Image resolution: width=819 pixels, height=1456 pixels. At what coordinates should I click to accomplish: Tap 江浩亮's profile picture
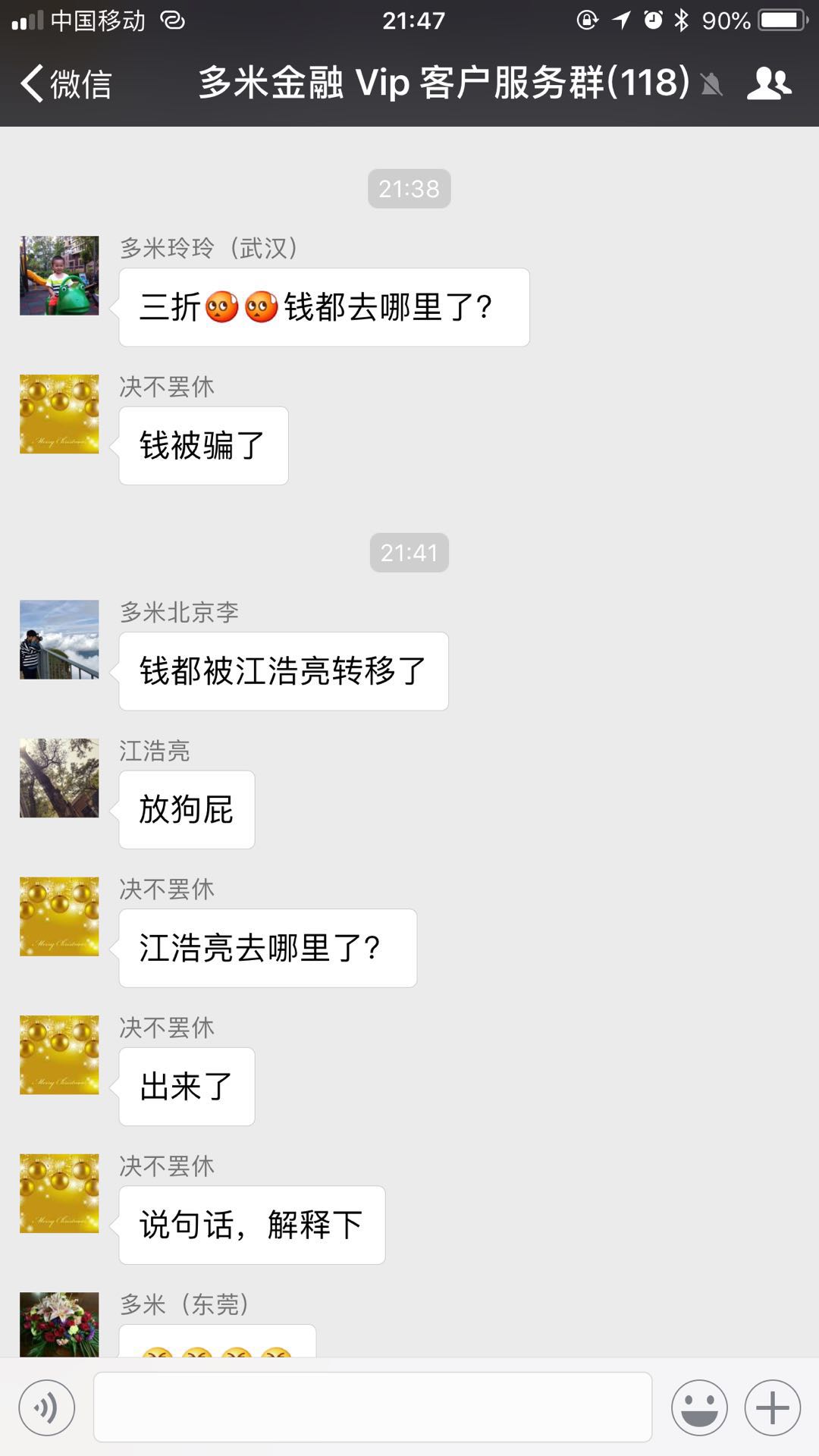pyautogui.click(x=59, y=778)
